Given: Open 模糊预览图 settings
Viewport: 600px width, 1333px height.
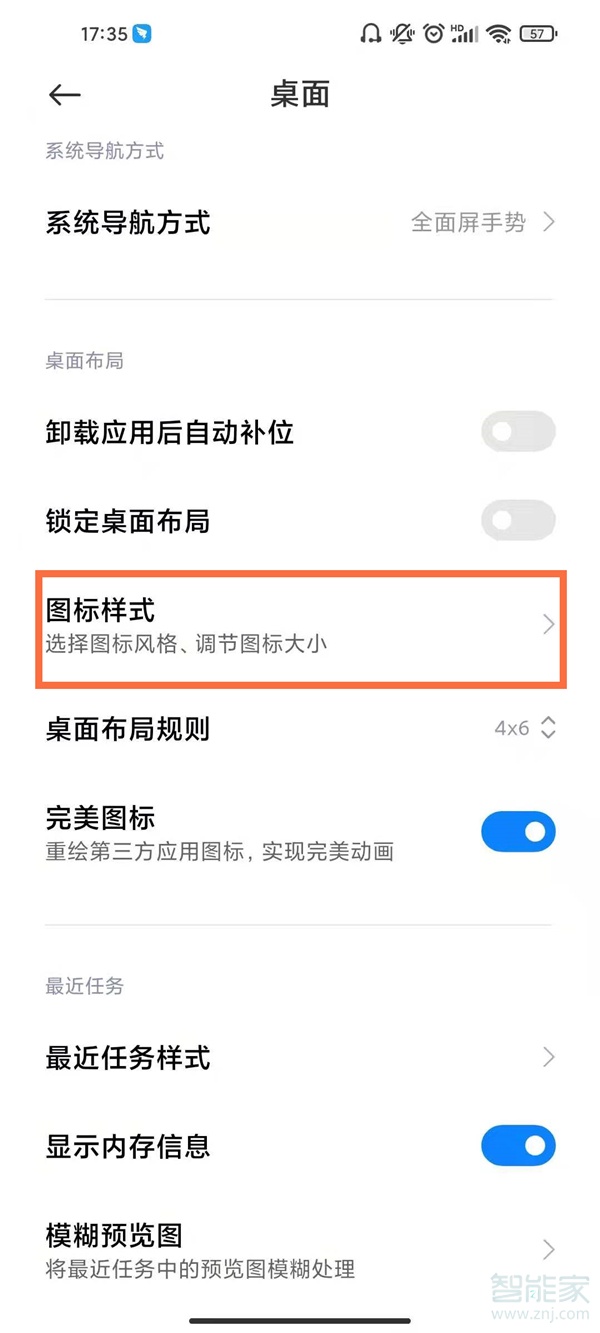Looking at the screenshot, I should [300, 1250].
